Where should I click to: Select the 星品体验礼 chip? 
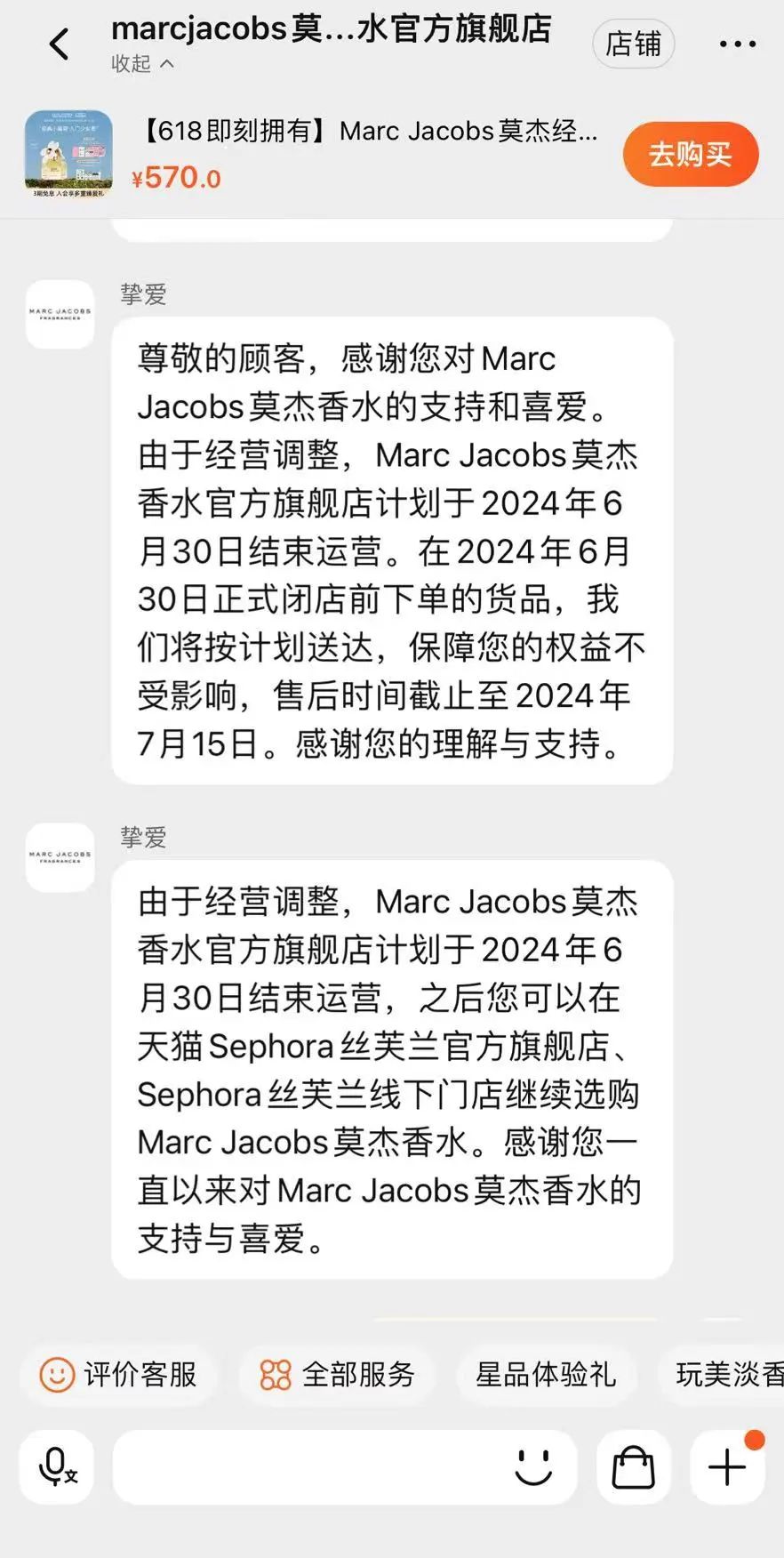click(x=546, y=1375)
